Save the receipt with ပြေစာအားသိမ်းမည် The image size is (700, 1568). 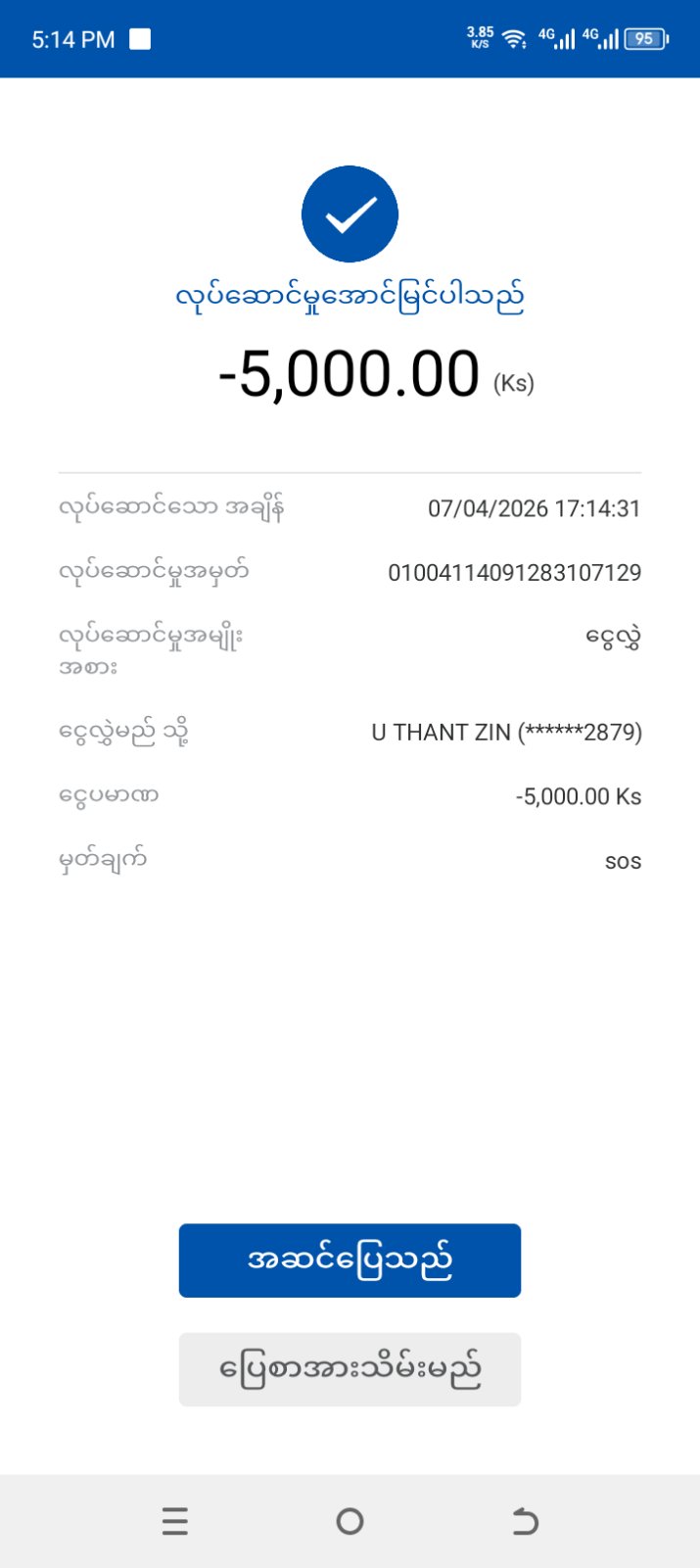point(350,1369)
